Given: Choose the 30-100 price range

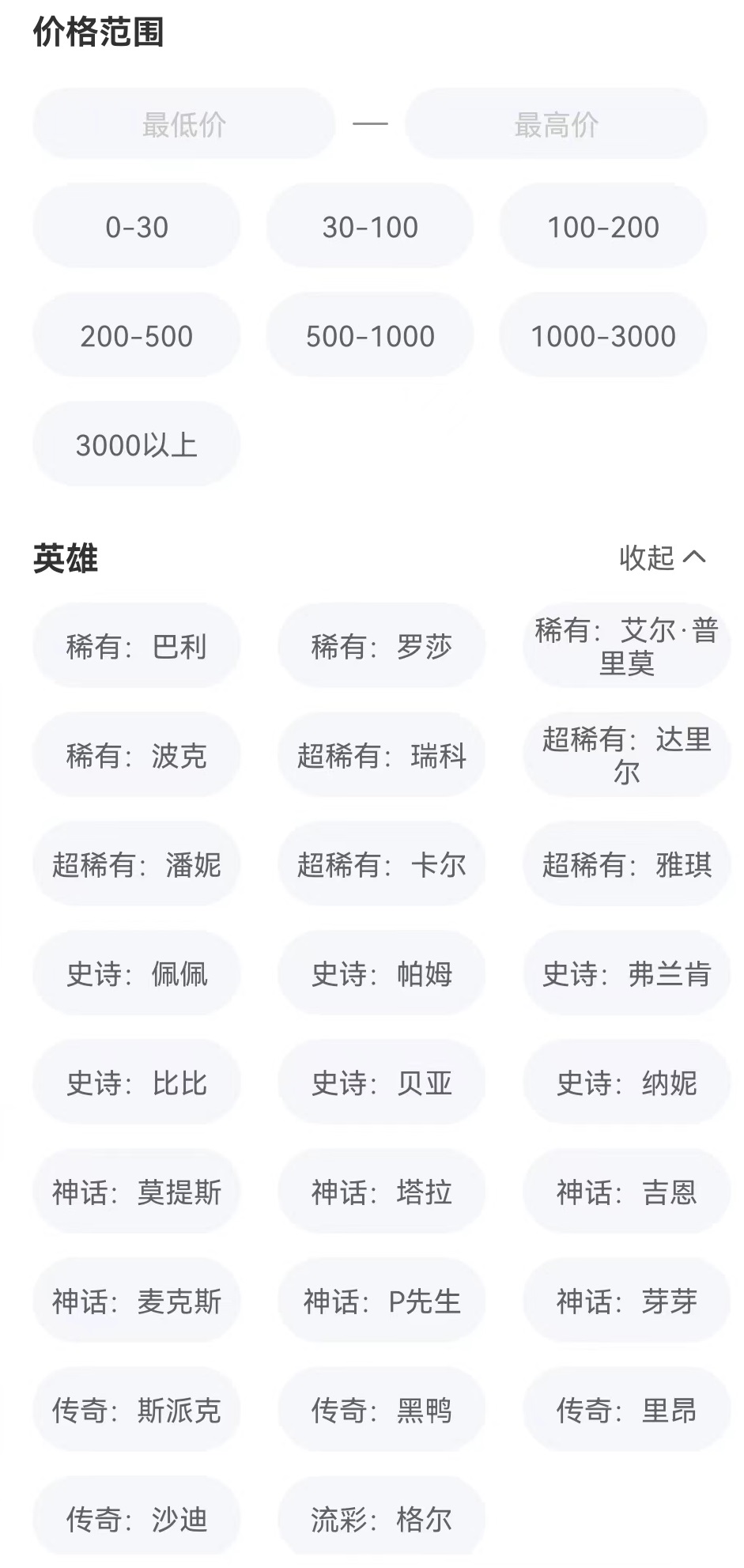Looking at the screenshot, I should (x=370, y=227).
